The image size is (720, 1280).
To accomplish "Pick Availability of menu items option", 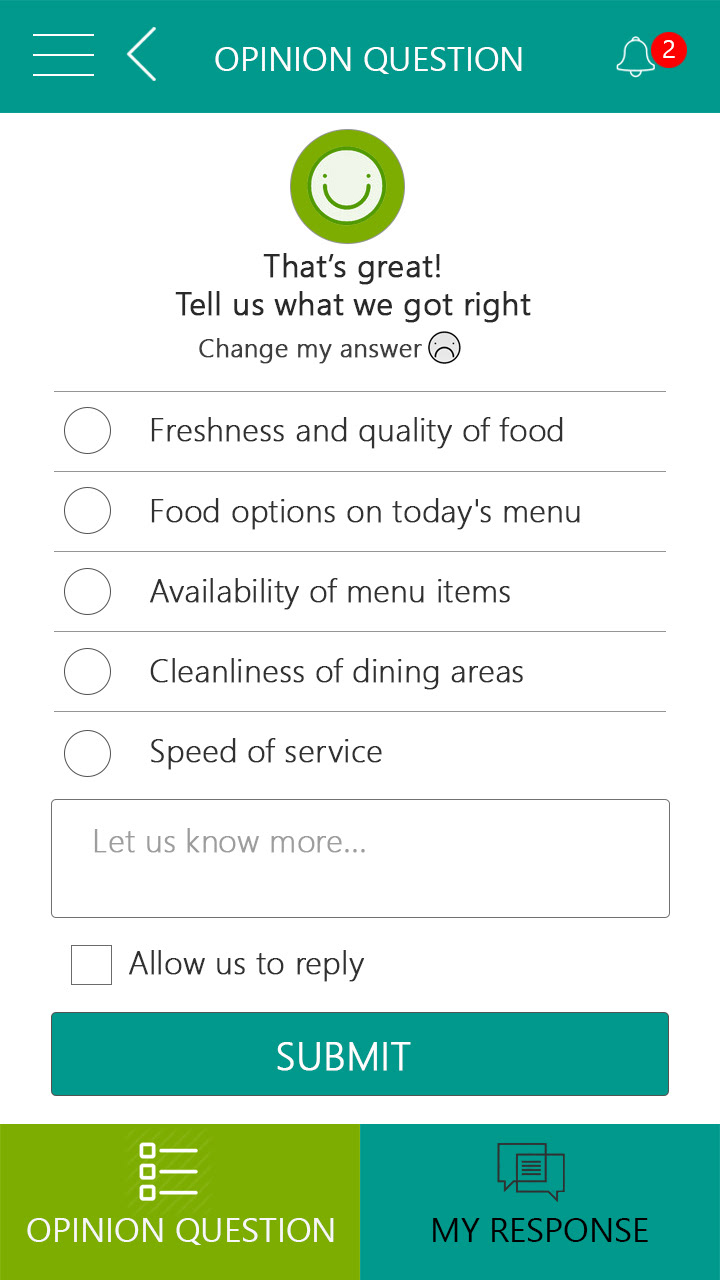I will [x=87, y=591].
